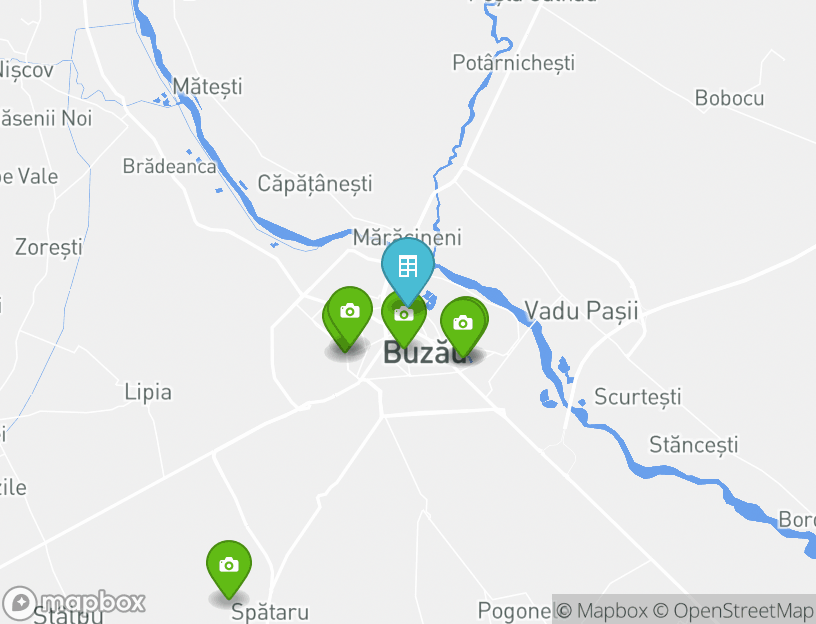Open the camera pin cluster on Buzău's Lipia side
Image resolution: width=816 pixels, height=624 pixels.
(x=349, y=312)
